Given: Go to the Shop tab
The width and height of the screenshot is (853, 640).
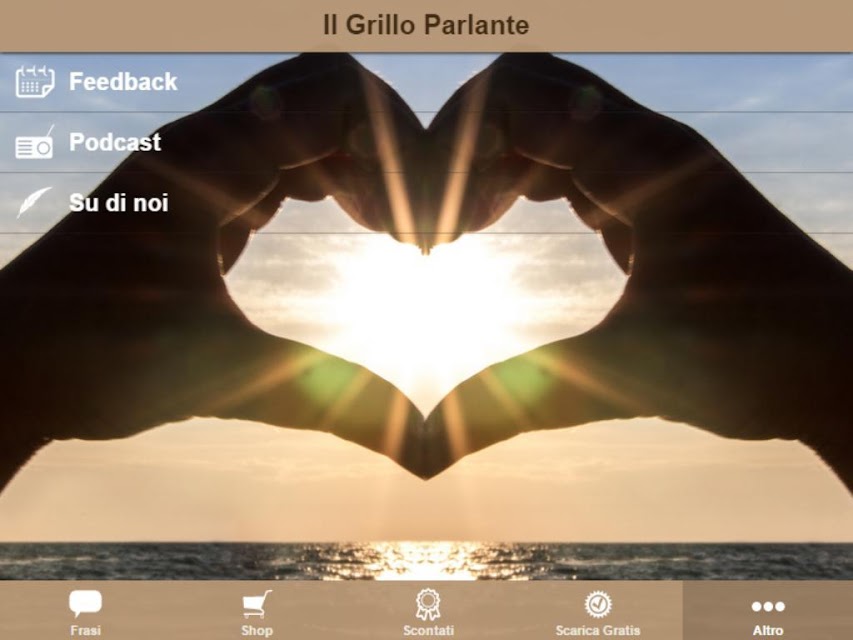Looking at the screenshot, I should (x=256, y=612).
